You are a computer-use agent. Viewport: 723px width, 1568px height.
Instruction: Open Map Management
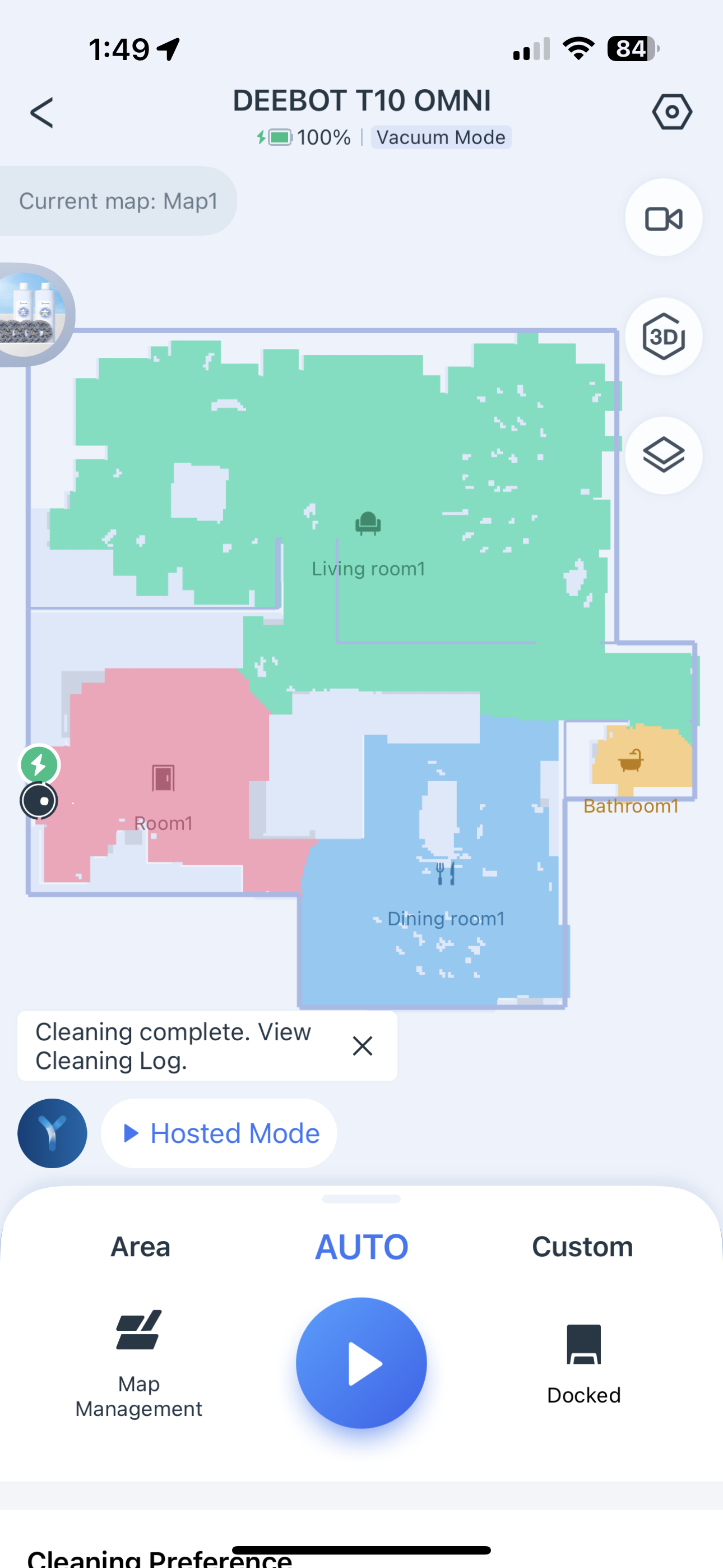[139, 1363]
